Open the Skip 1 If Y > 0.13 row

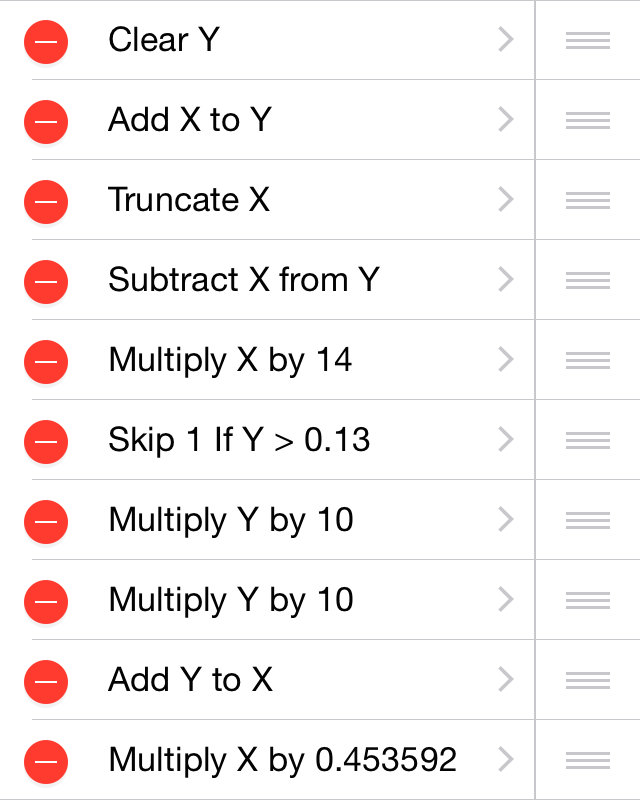pos(300,441)
